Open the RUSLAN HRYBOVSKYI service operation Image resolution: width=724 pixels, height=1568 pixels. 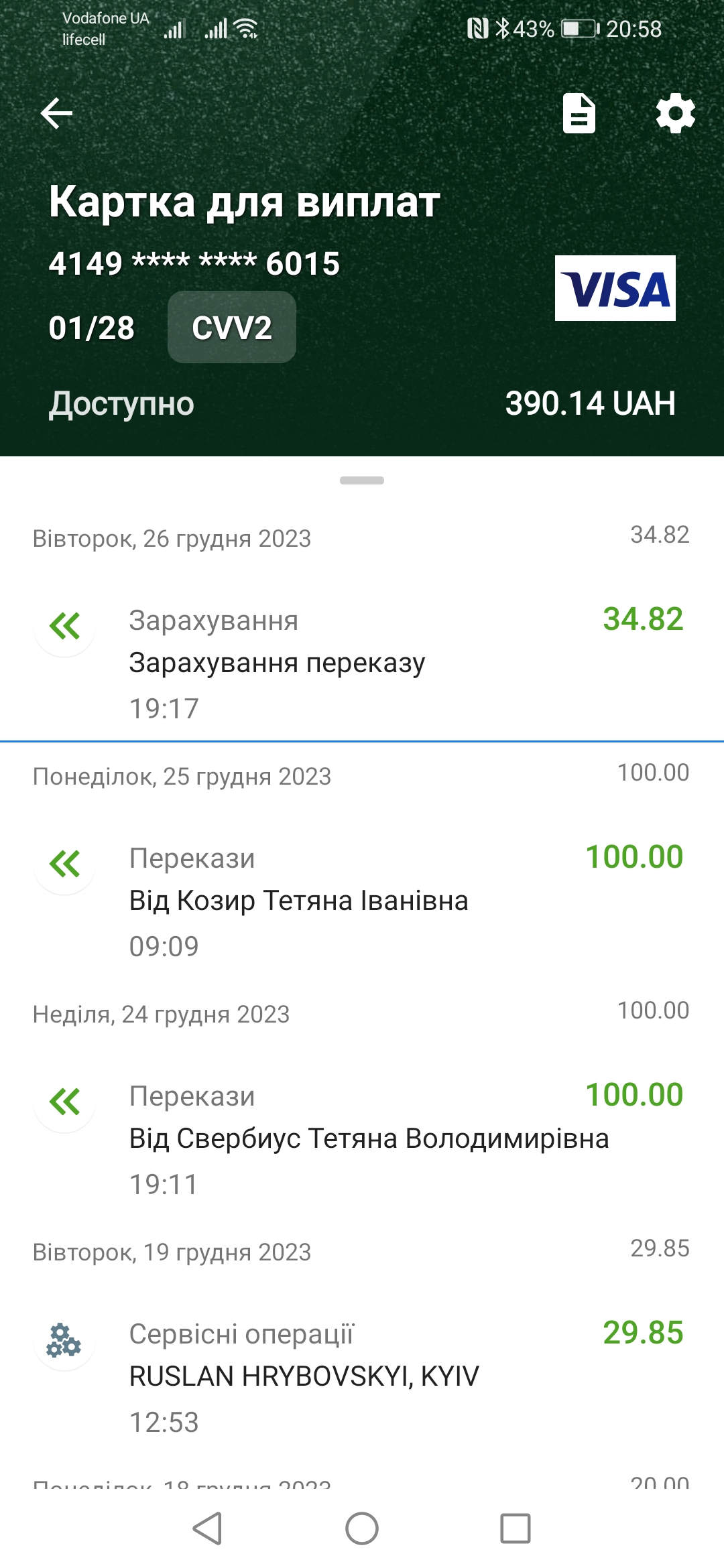pyautogui.click(x=362, y=1376)
